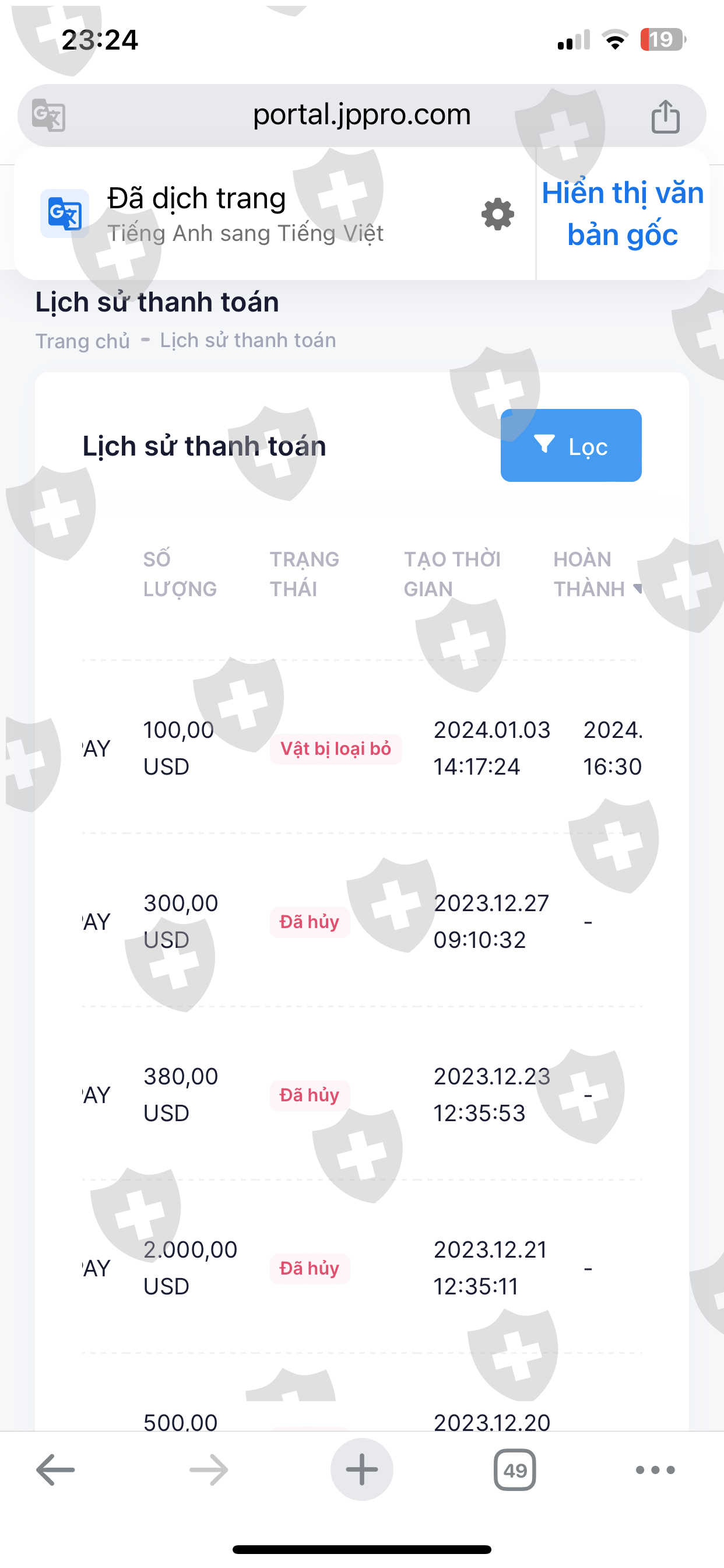Open the tab switcher showing 49

515,1470
